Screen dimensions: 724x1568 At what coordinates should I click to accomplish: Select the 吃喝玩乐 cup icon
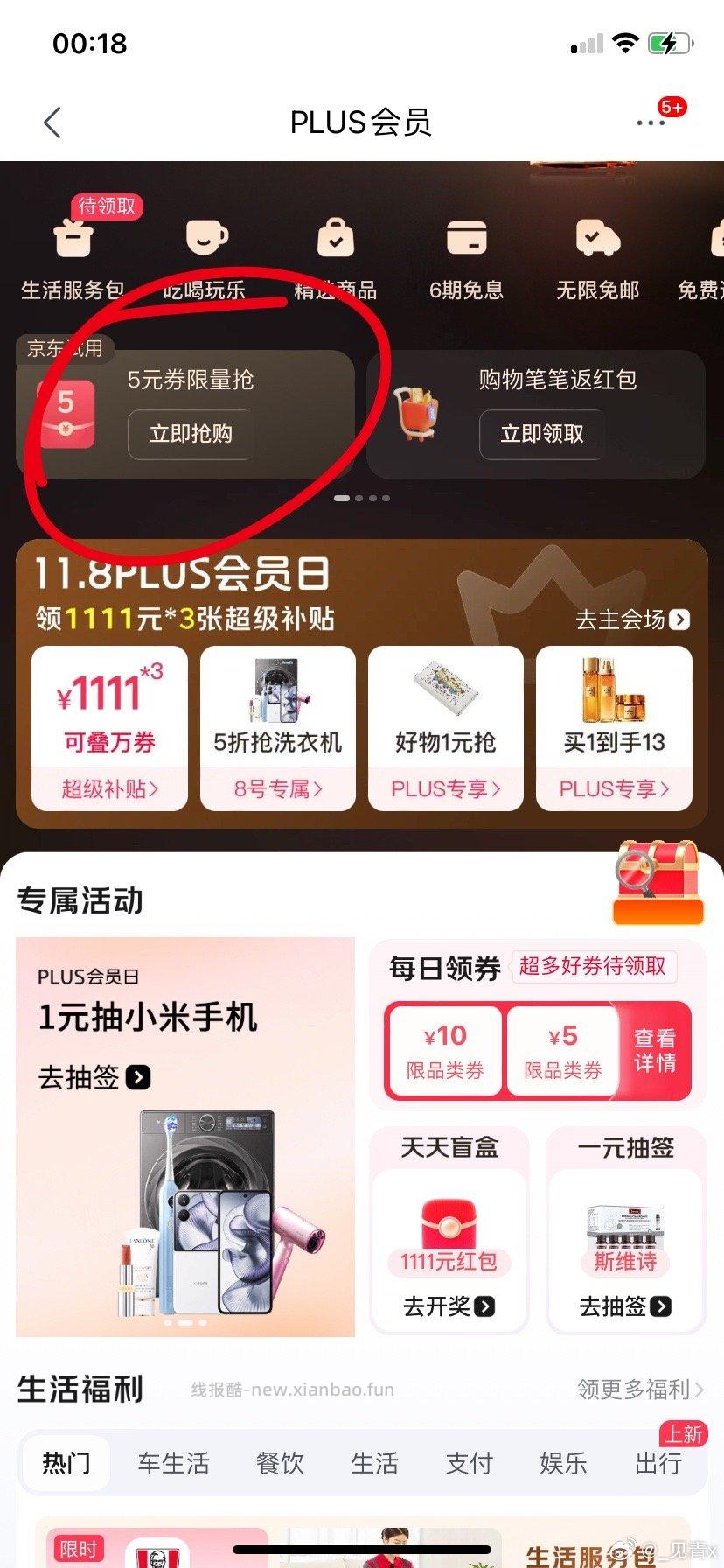[205, 238]
